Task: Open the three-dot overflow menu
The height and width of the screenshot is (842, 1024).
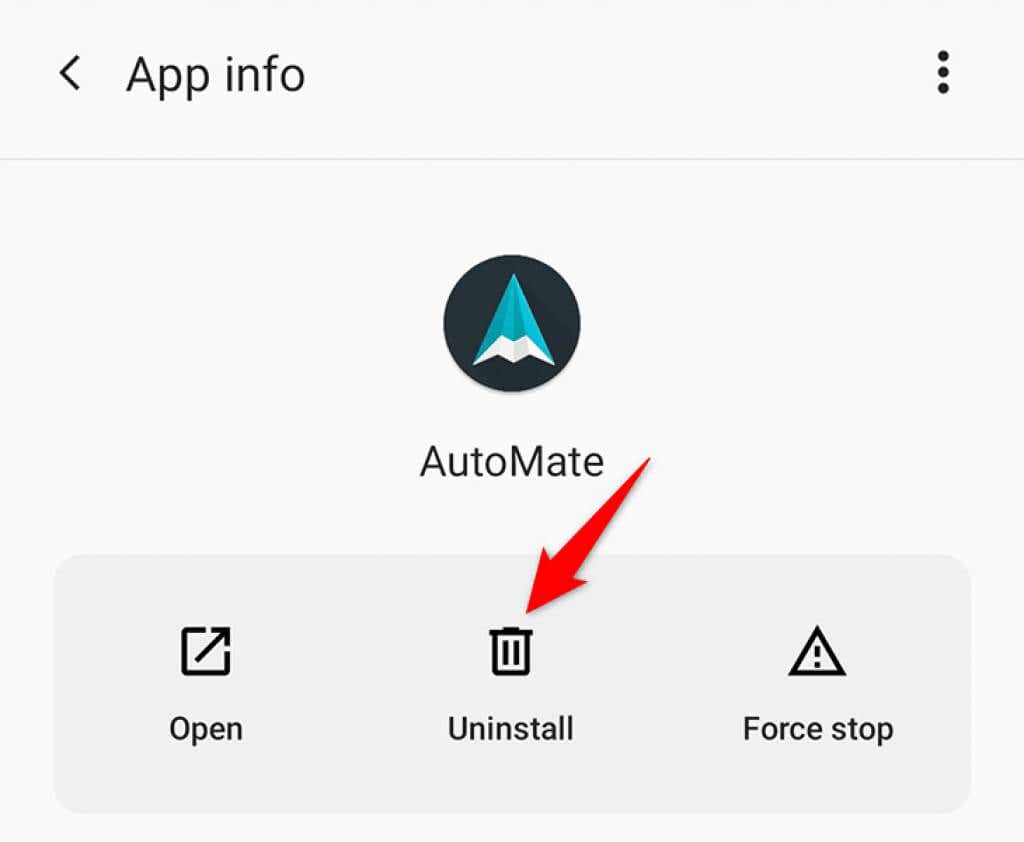Action: [942, 74]
